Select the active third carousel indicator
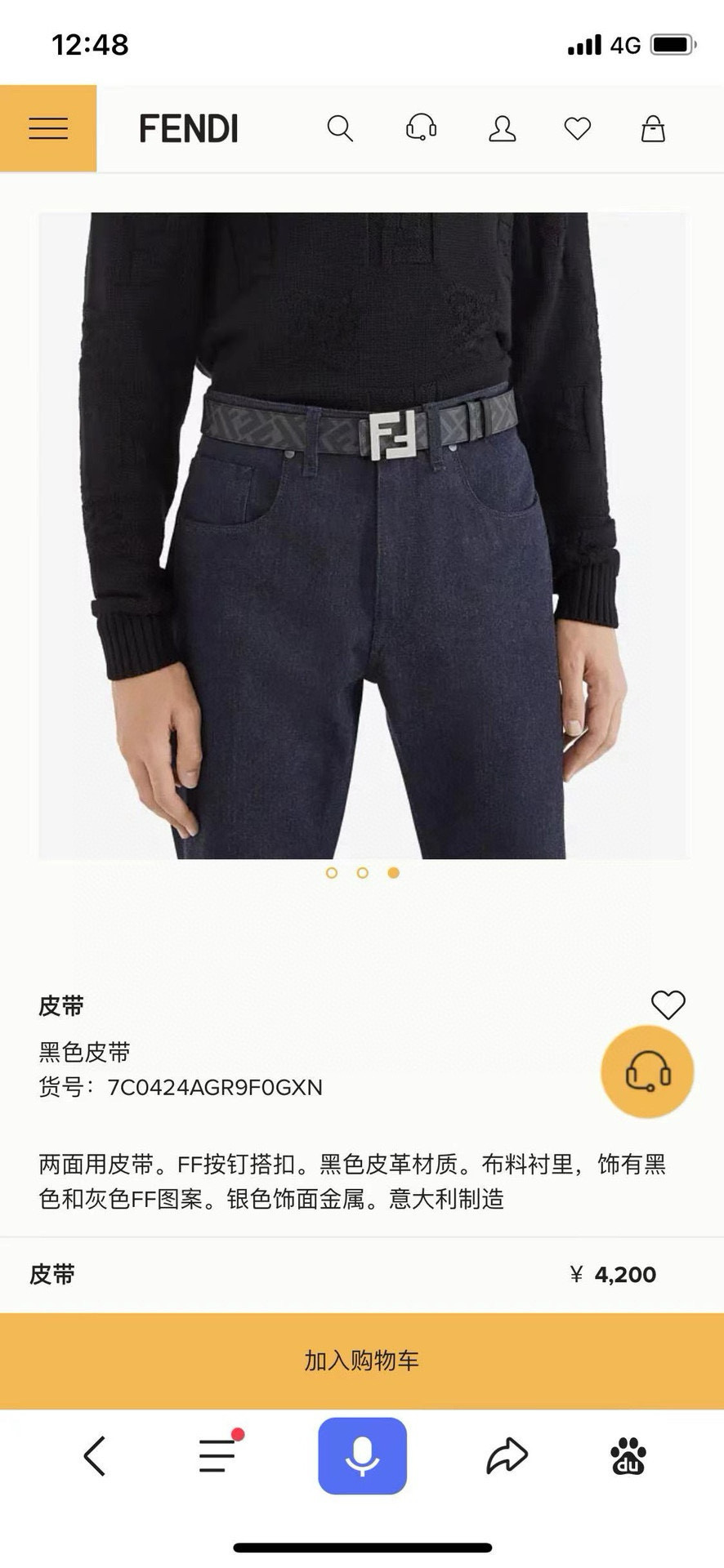This screenshot has height=1568, width=724. [x=393, y=873]
